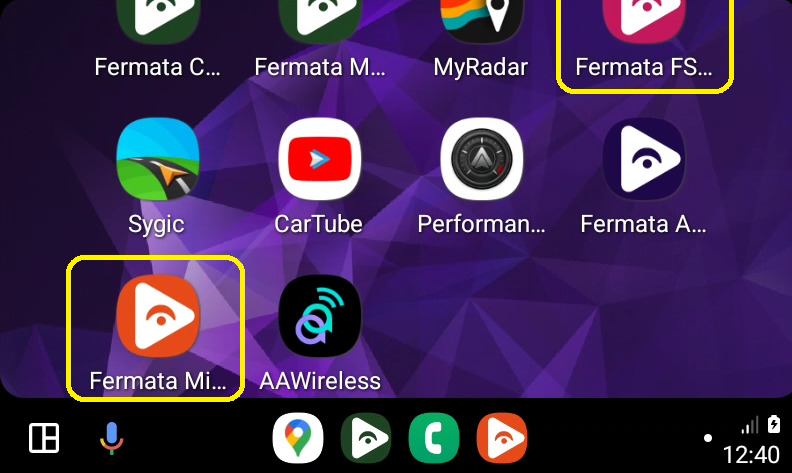Open AAWireless app
792x473 pixels.
tap(319, 316)
